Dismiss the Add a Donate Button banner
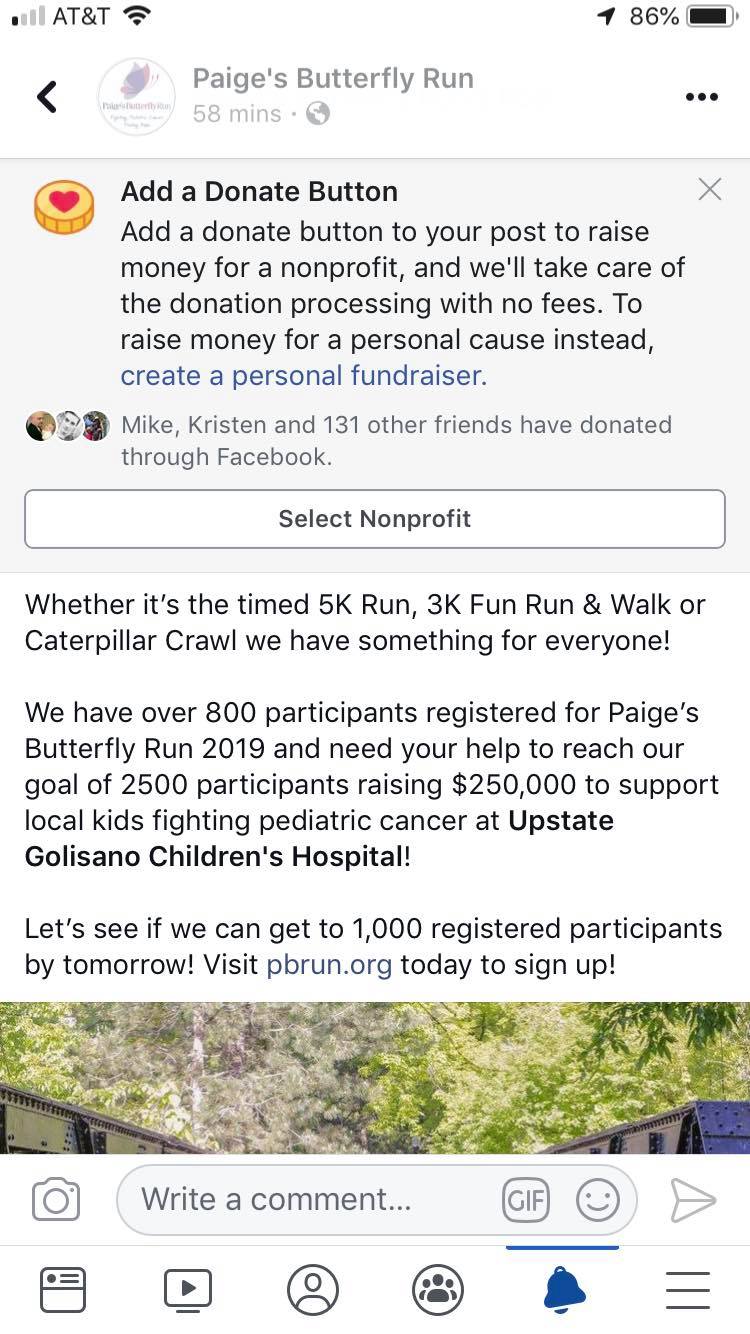Viewport: 750px width, 1334px height. point(709,189)
